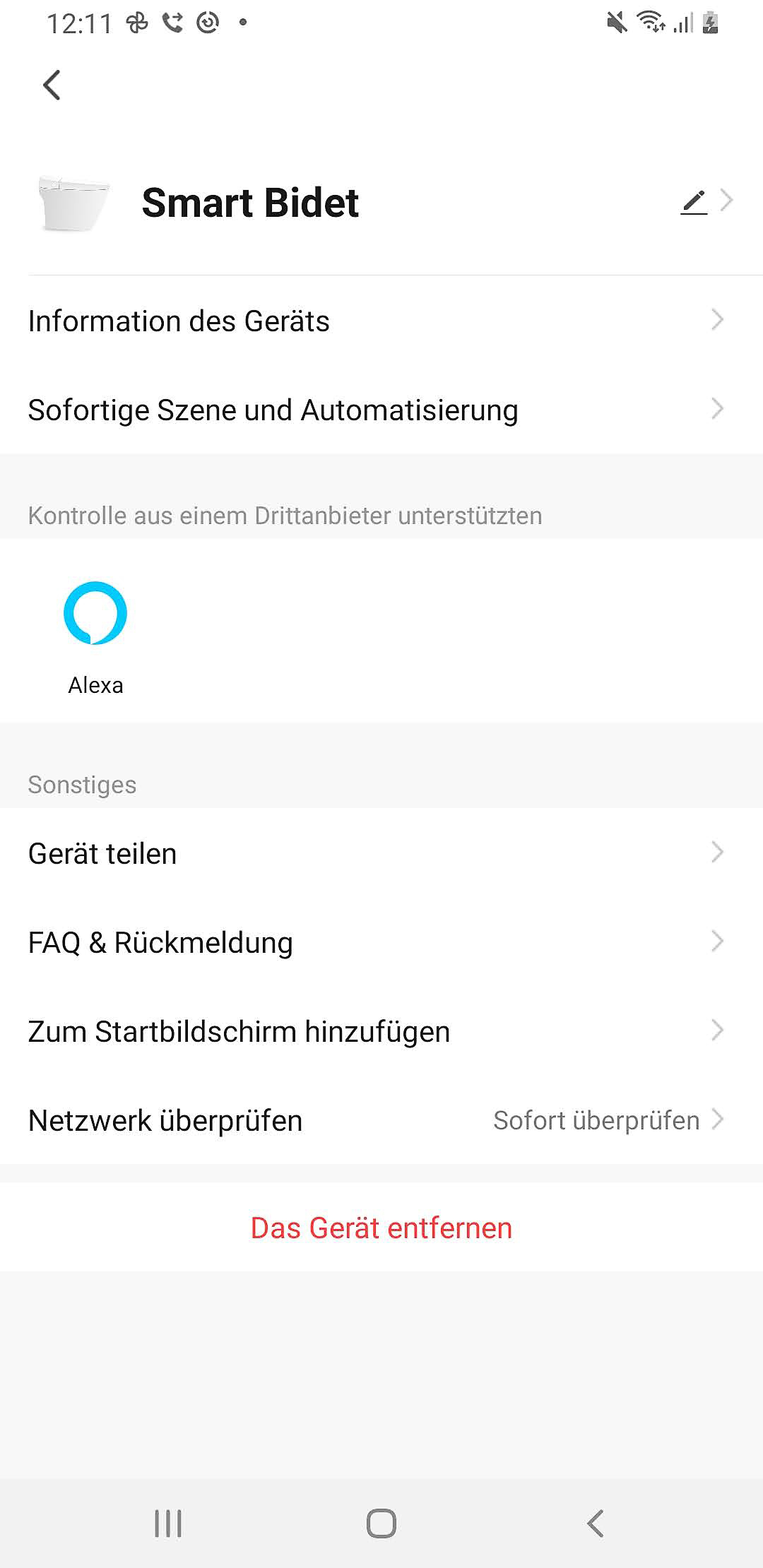Viewport: 763px width, 1568px height.
Task: Open FAQ & Rückmeldung
Action: coord(381,942)
